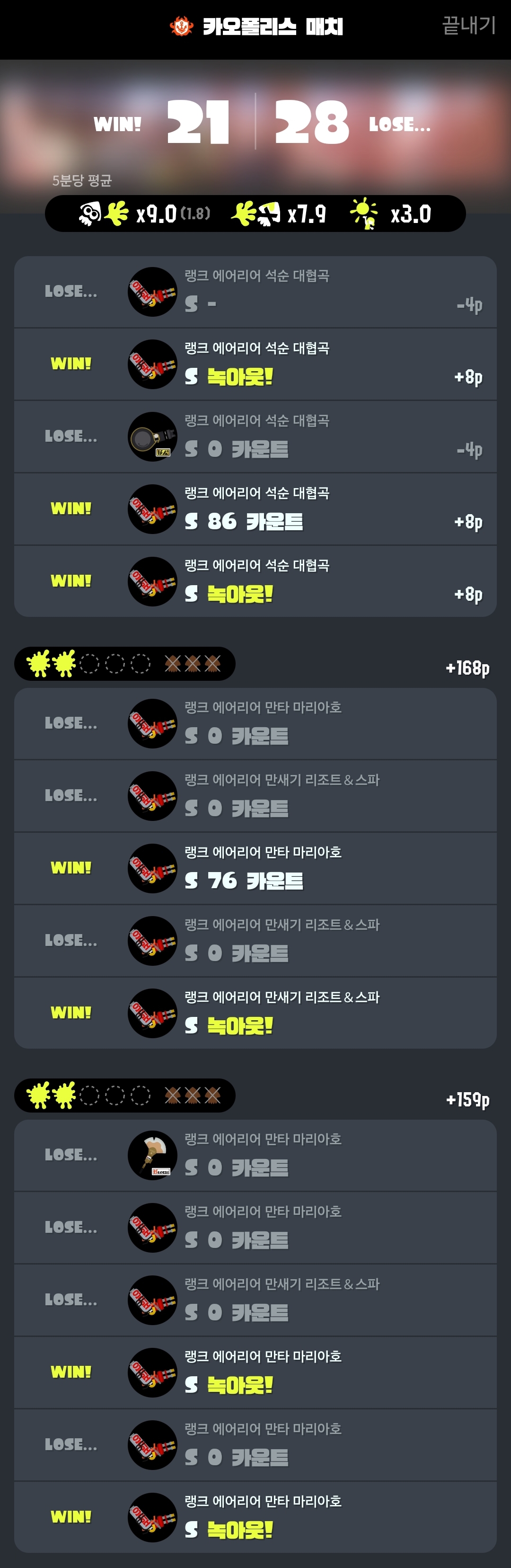This screenshot has height=1568, width=511.
Task: Open the 녹아웃 win at 만새기 리조트&스파
Action: pos(255,1013)
